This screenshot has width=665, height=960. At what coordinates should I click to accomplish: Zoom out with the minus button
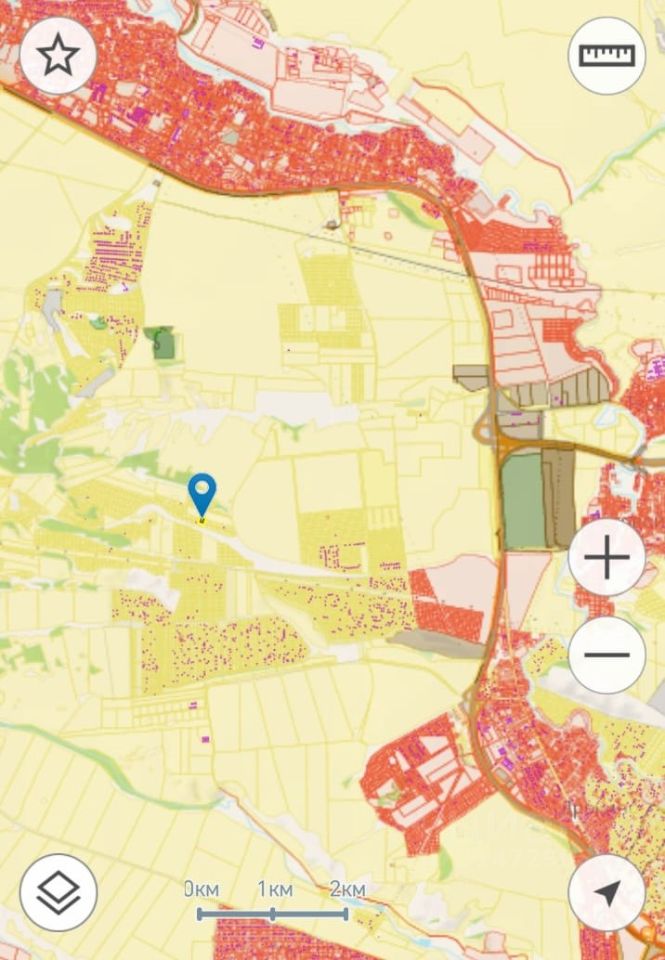pyautogui.click(x=606, y=655)
